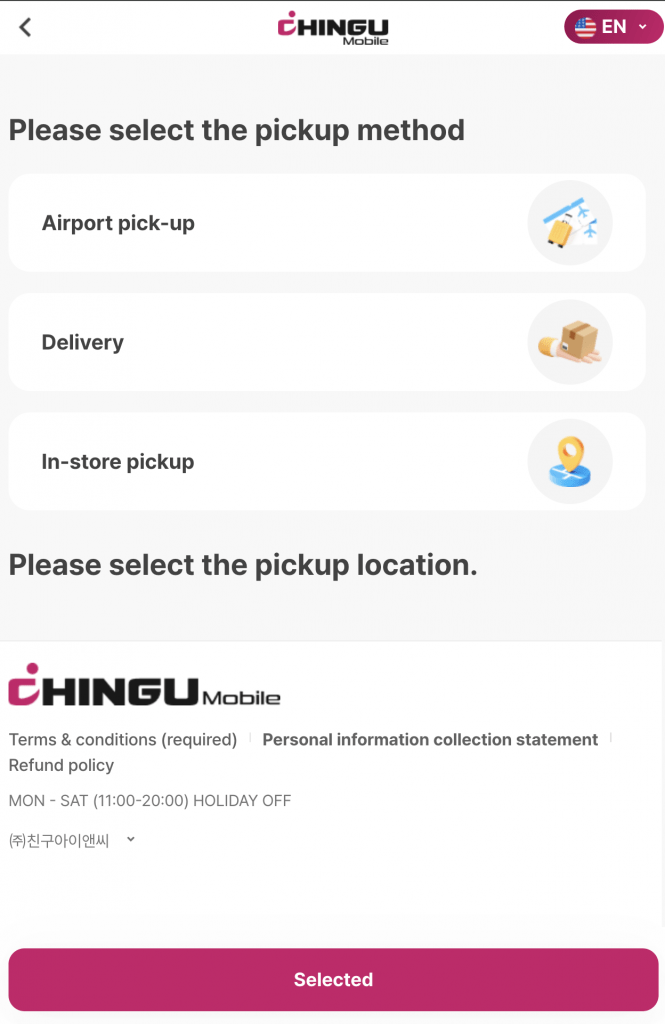The width and height of the screenshot is (665, 1024).
Task: Pick the In-store pickup option
Action: click(x=327, y=462)
